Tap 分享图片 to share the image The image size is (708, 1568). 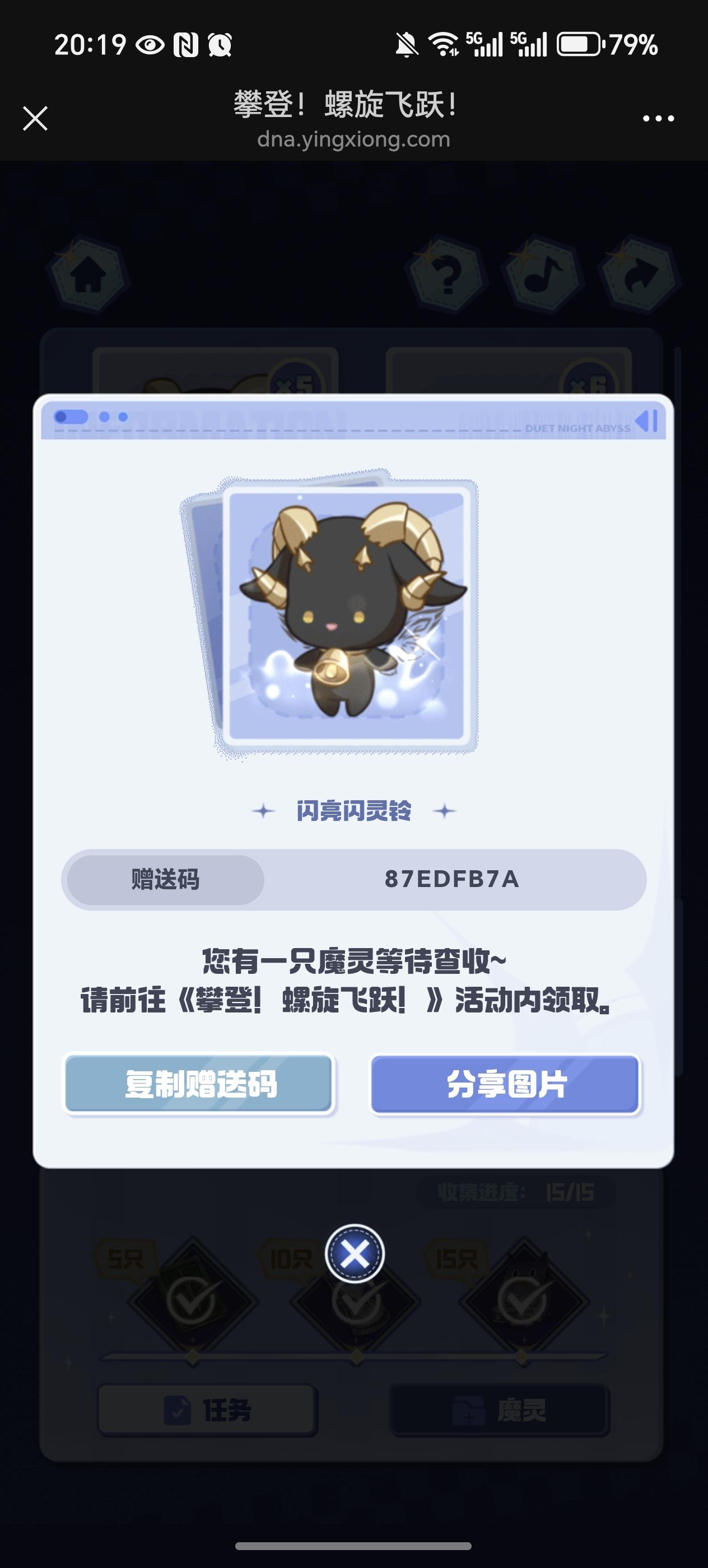[505, 1084]
